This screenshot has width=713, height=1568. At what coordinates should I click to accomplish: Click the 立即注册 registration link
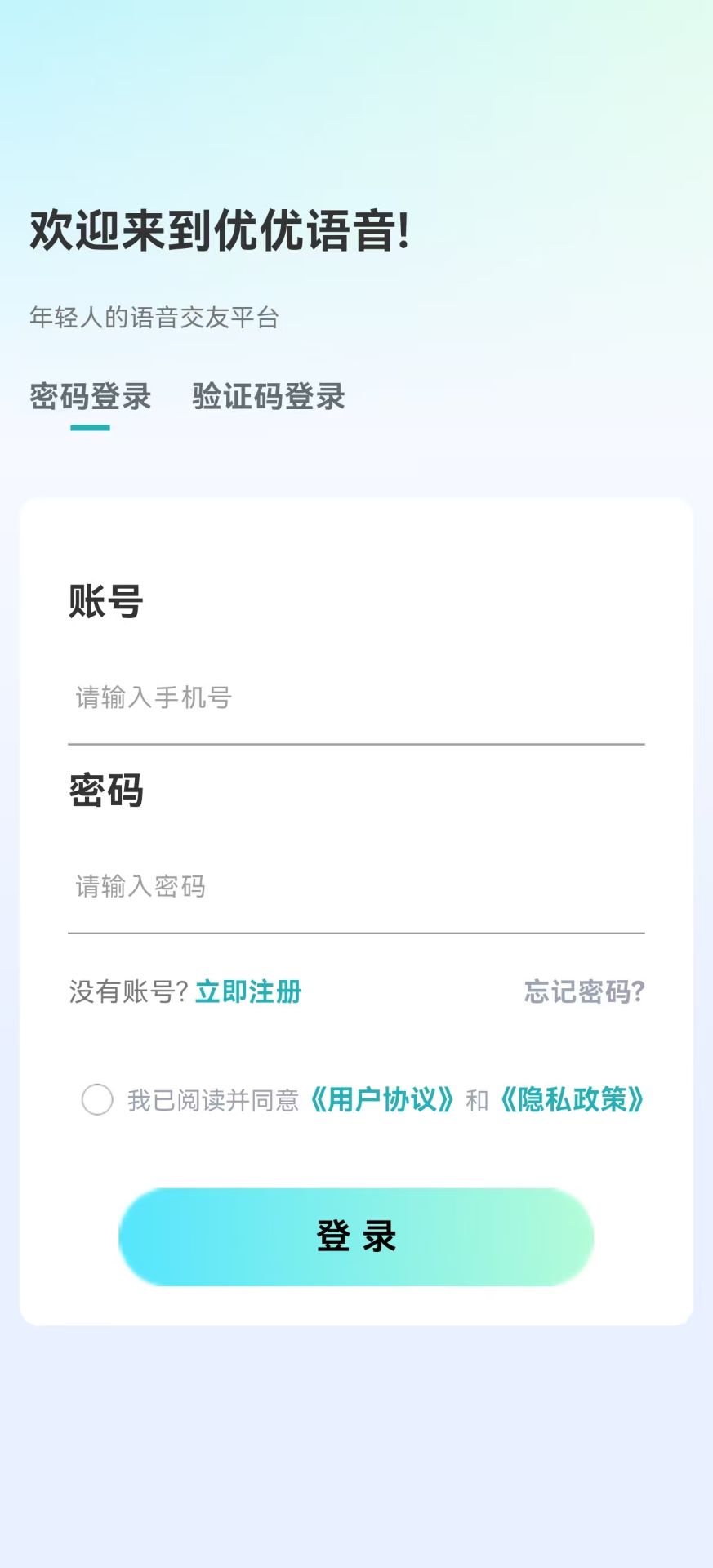pos(248,993)
